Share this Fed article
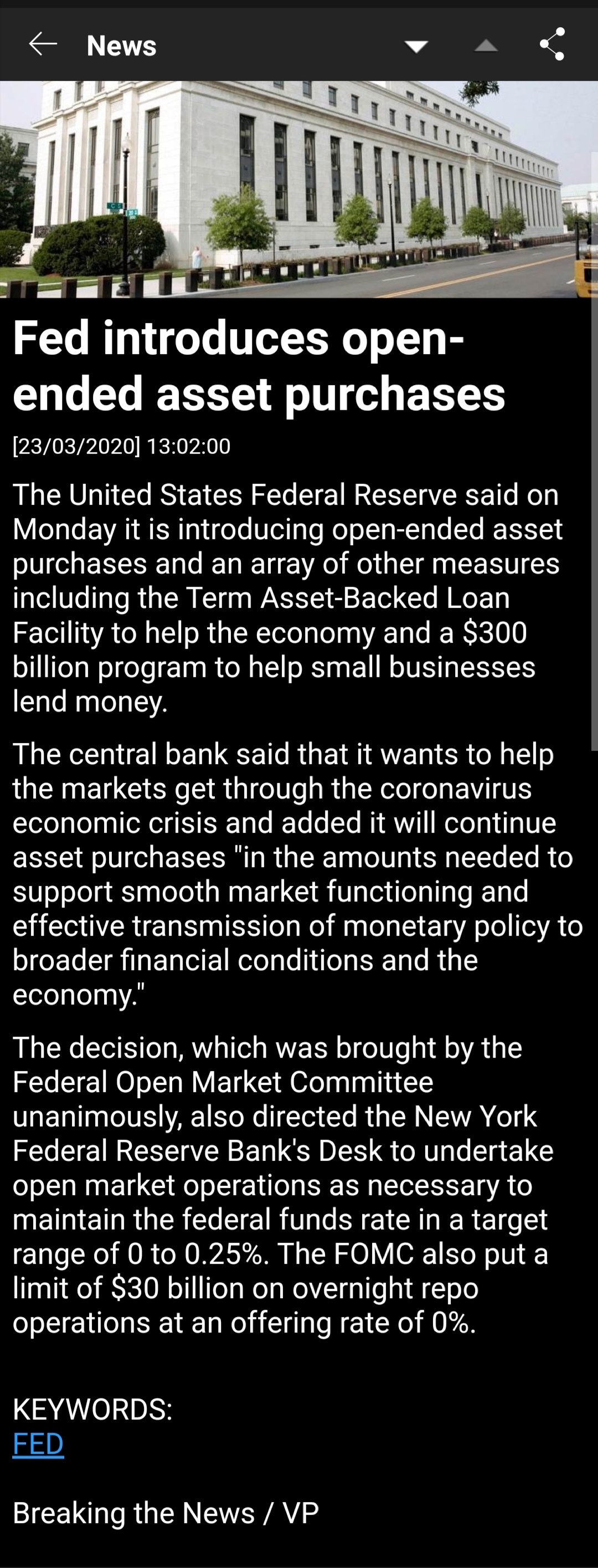 552,44
